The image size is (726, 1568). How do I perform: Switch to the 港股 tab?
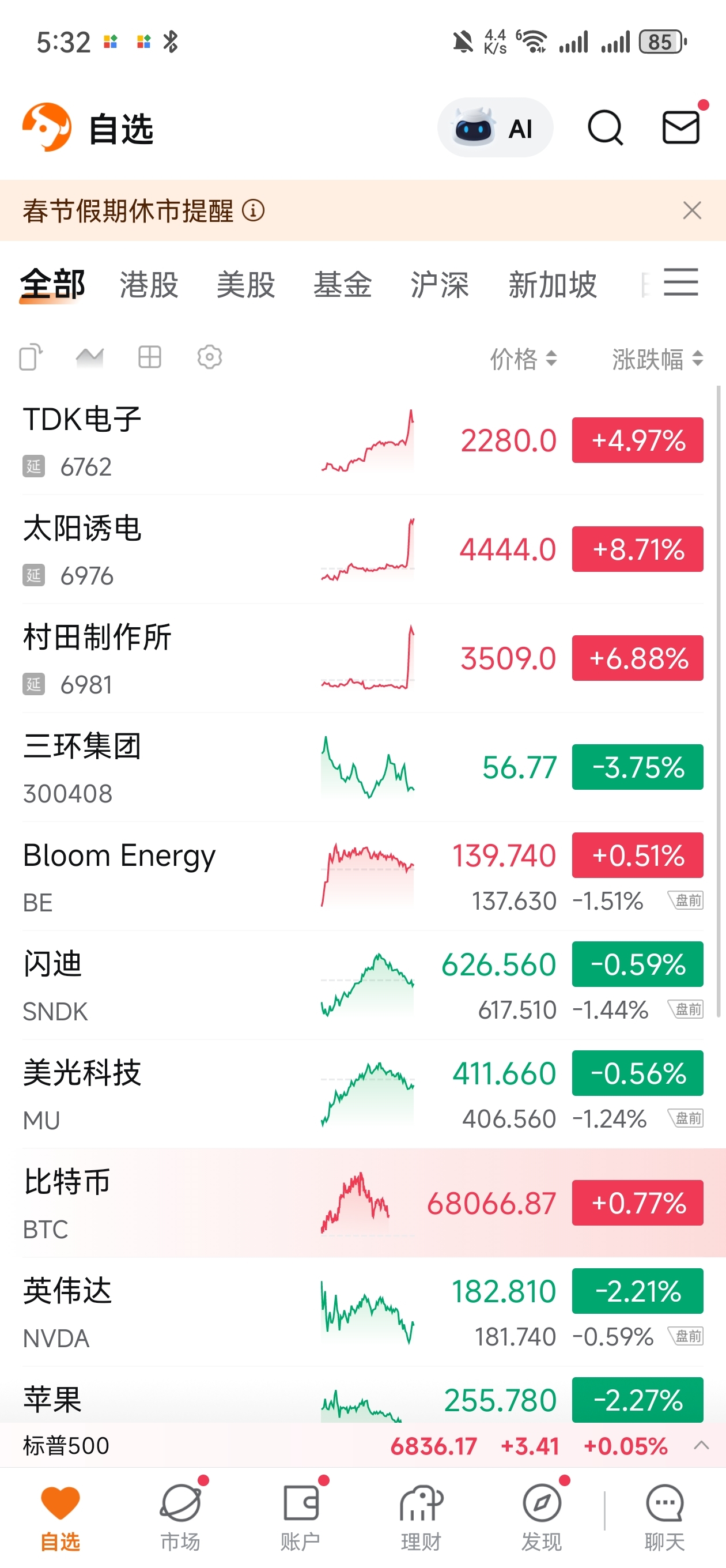(x=149, y=285)
